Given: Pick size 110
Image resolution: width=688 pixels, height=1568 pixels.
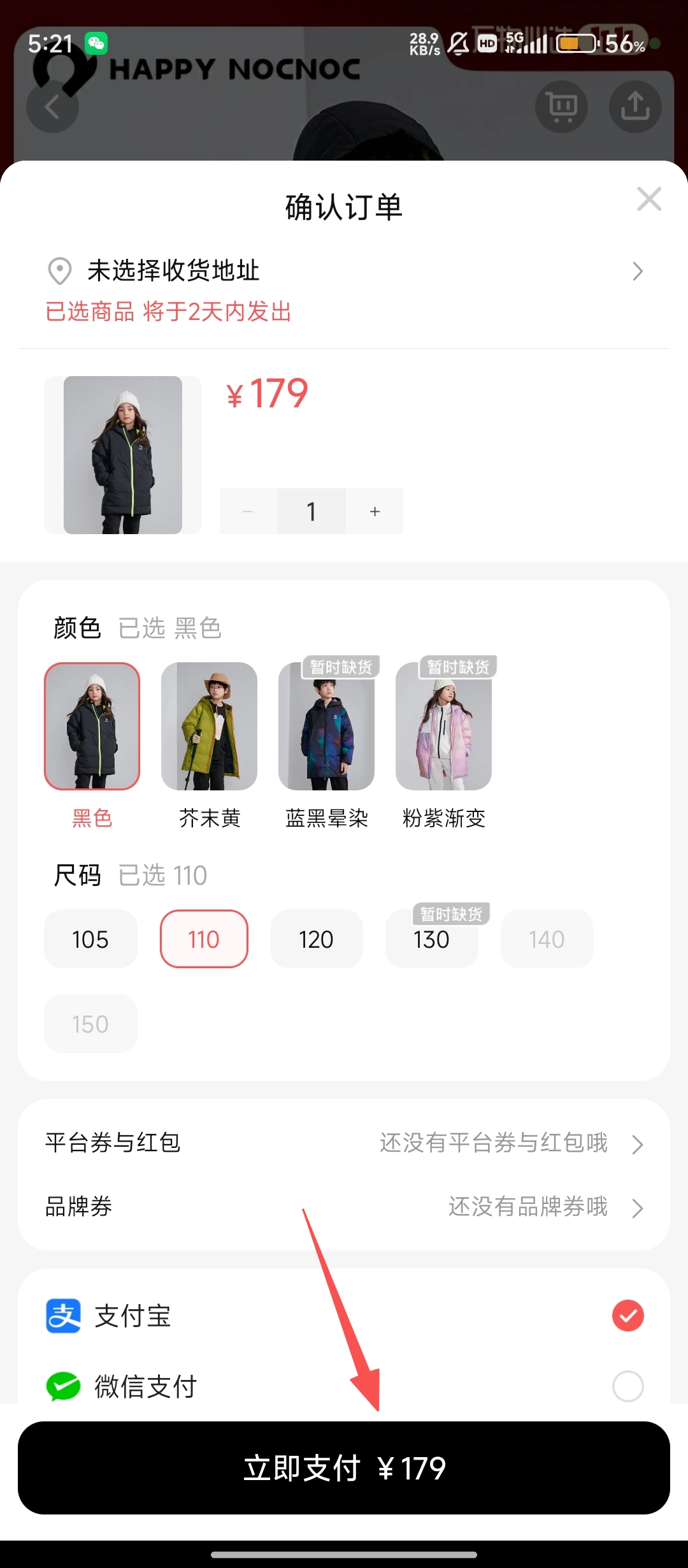Looking at the screenshot, I should [x=204, y=939].
